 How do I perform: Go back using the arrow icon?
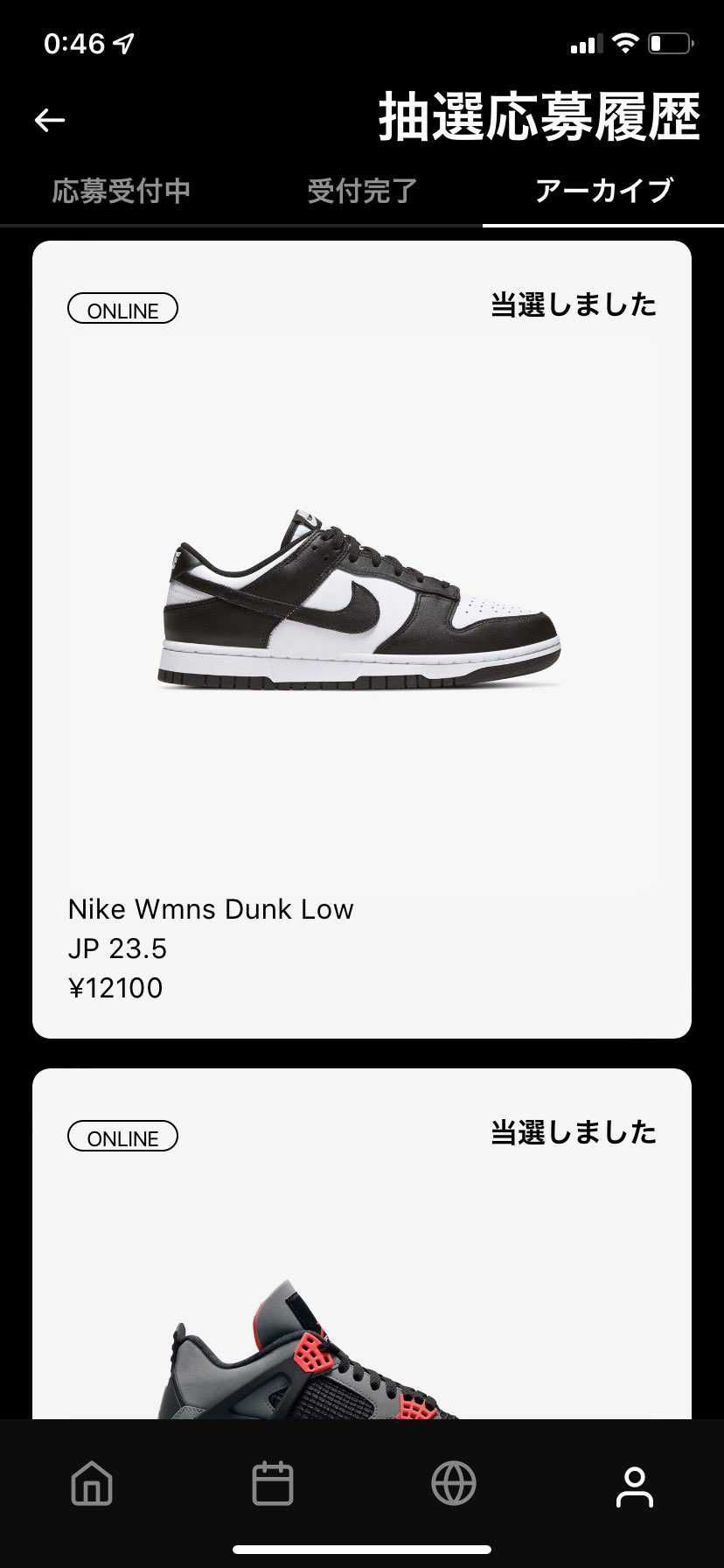pos(50,120)
